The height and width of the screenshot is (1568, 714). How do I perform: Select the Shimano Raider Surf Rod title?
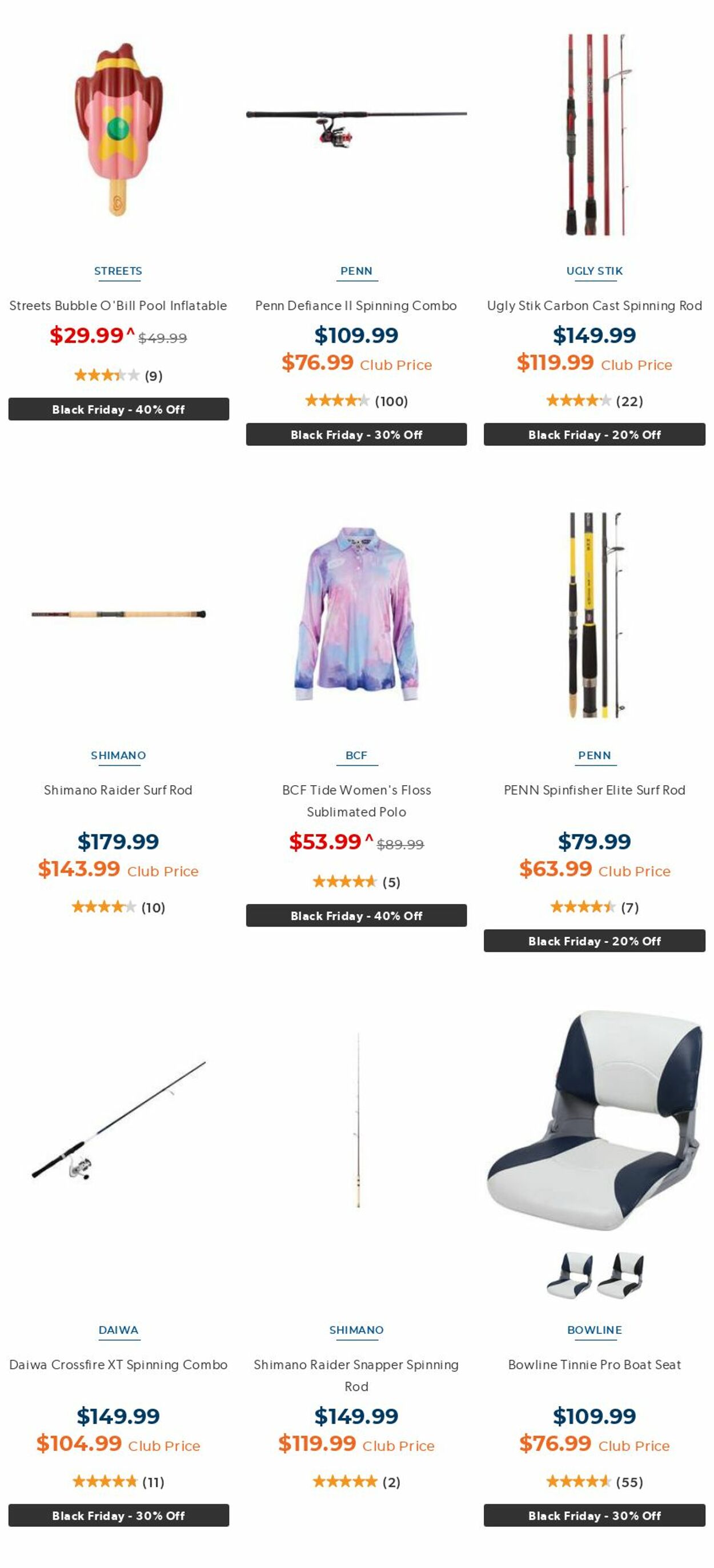pos(118,790)
